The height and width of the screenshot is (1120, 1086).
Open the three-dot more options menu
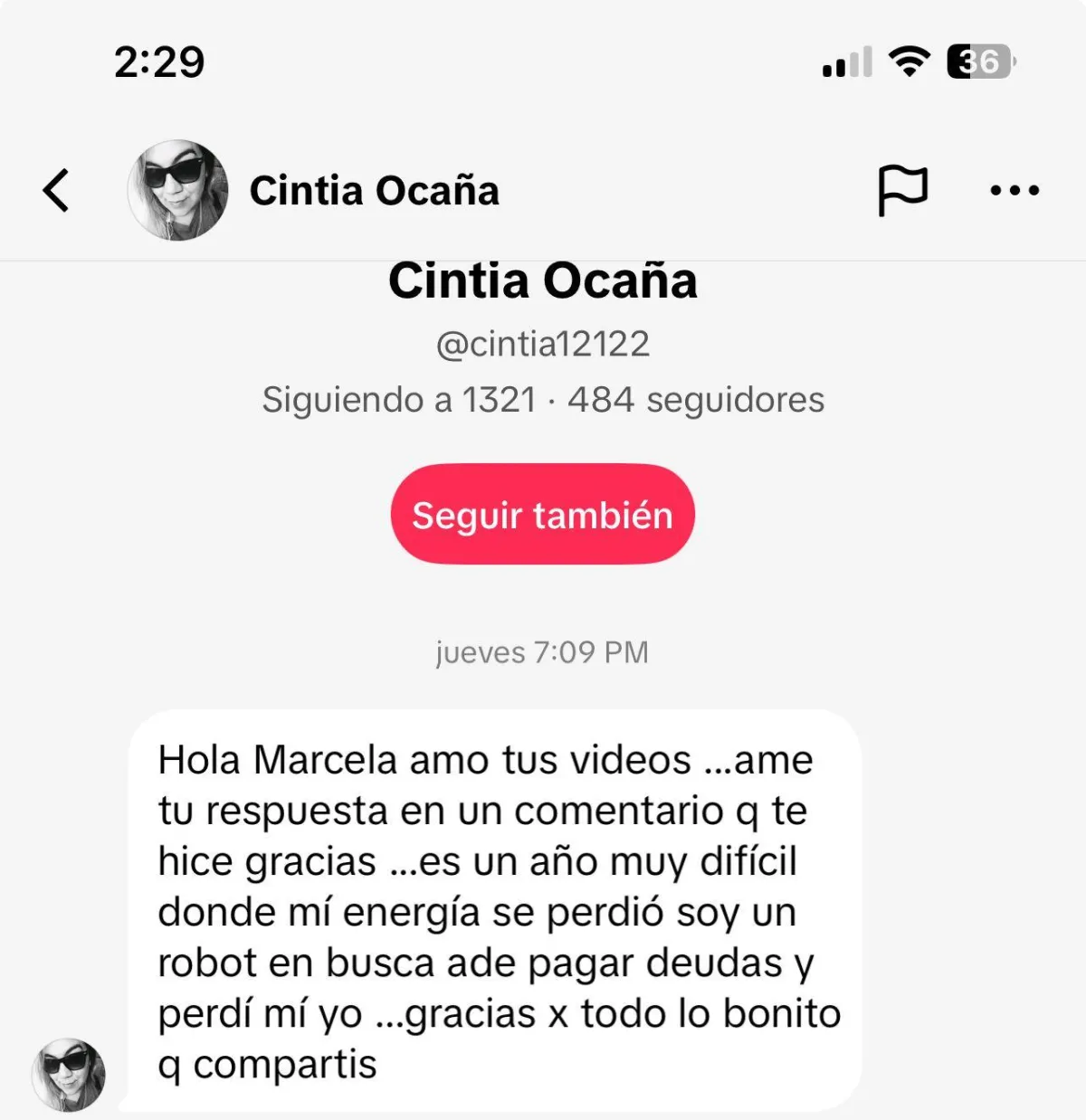click(1015, 190)
